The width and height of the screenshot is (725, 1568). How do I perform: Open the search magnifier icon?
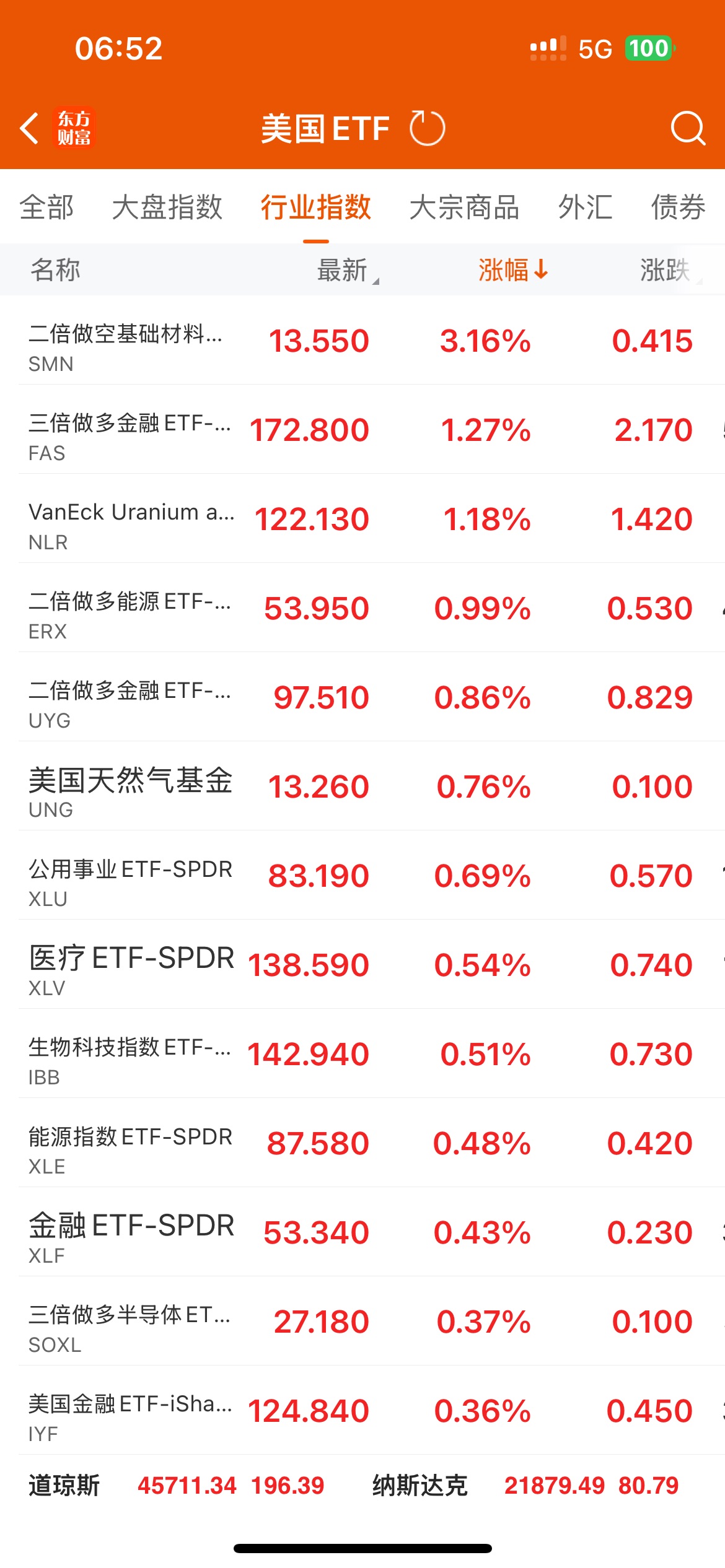pyautogui.click(x=688, y=128)
